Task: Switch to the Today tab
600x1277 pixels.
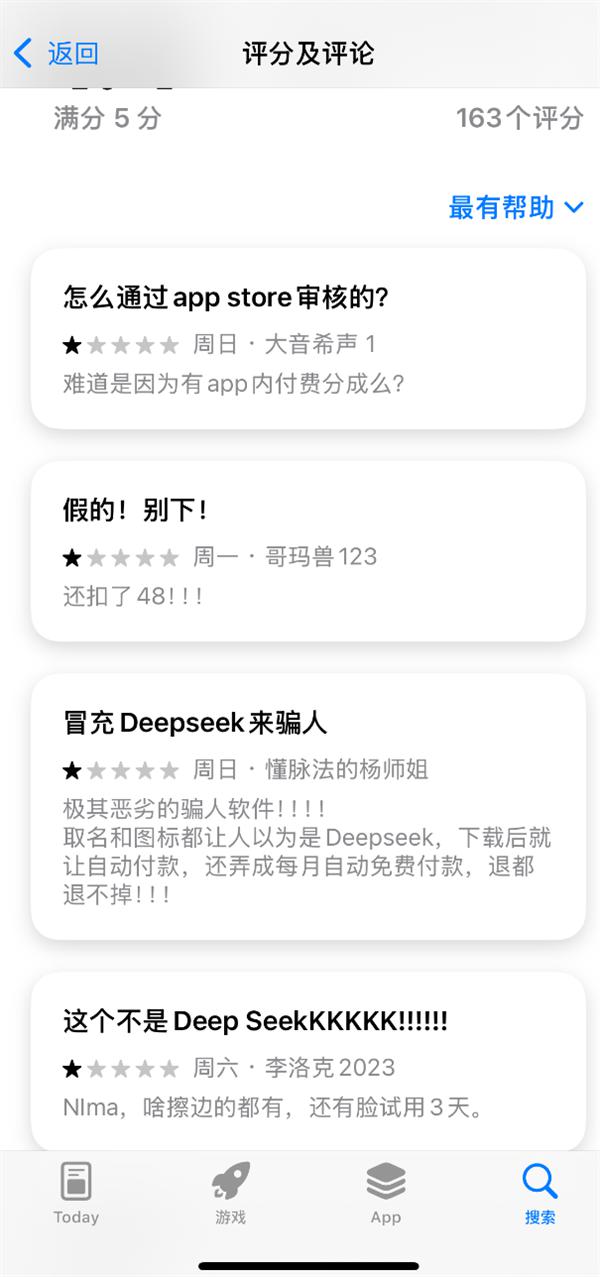Action: pos(76,1193)
